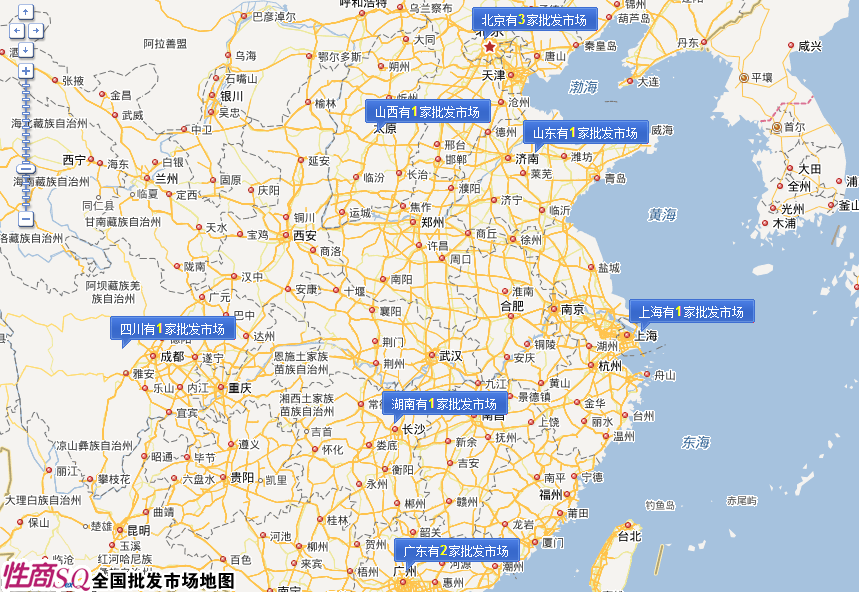Open the 山西有1家批发市场 marker
Image resolution: width=859 pixels, height=592 pixels.
(427, 111)
